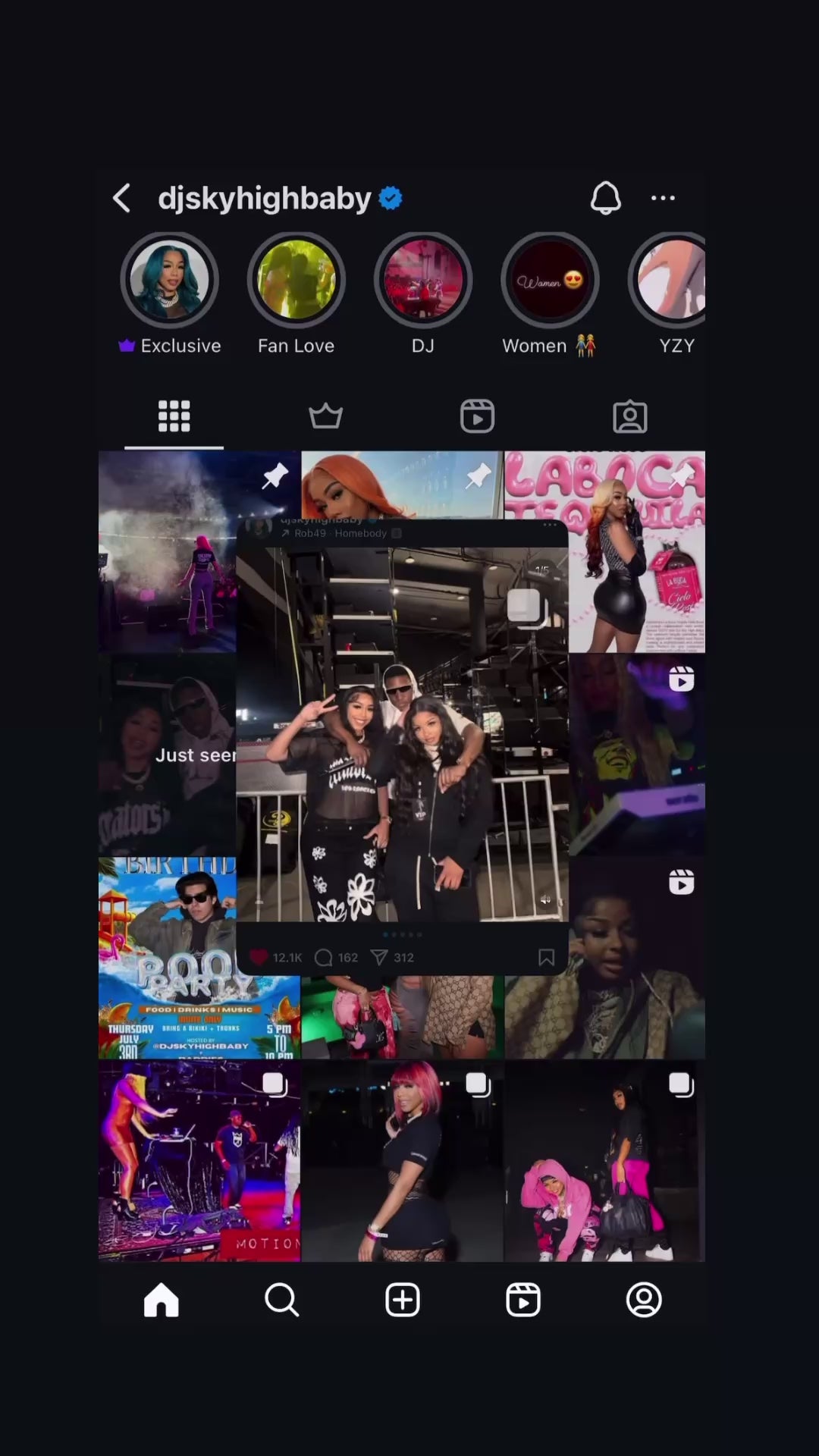Open the Women highlight
The height and width of the screenshot is (1456, 819).
click(x=549, y=281)
